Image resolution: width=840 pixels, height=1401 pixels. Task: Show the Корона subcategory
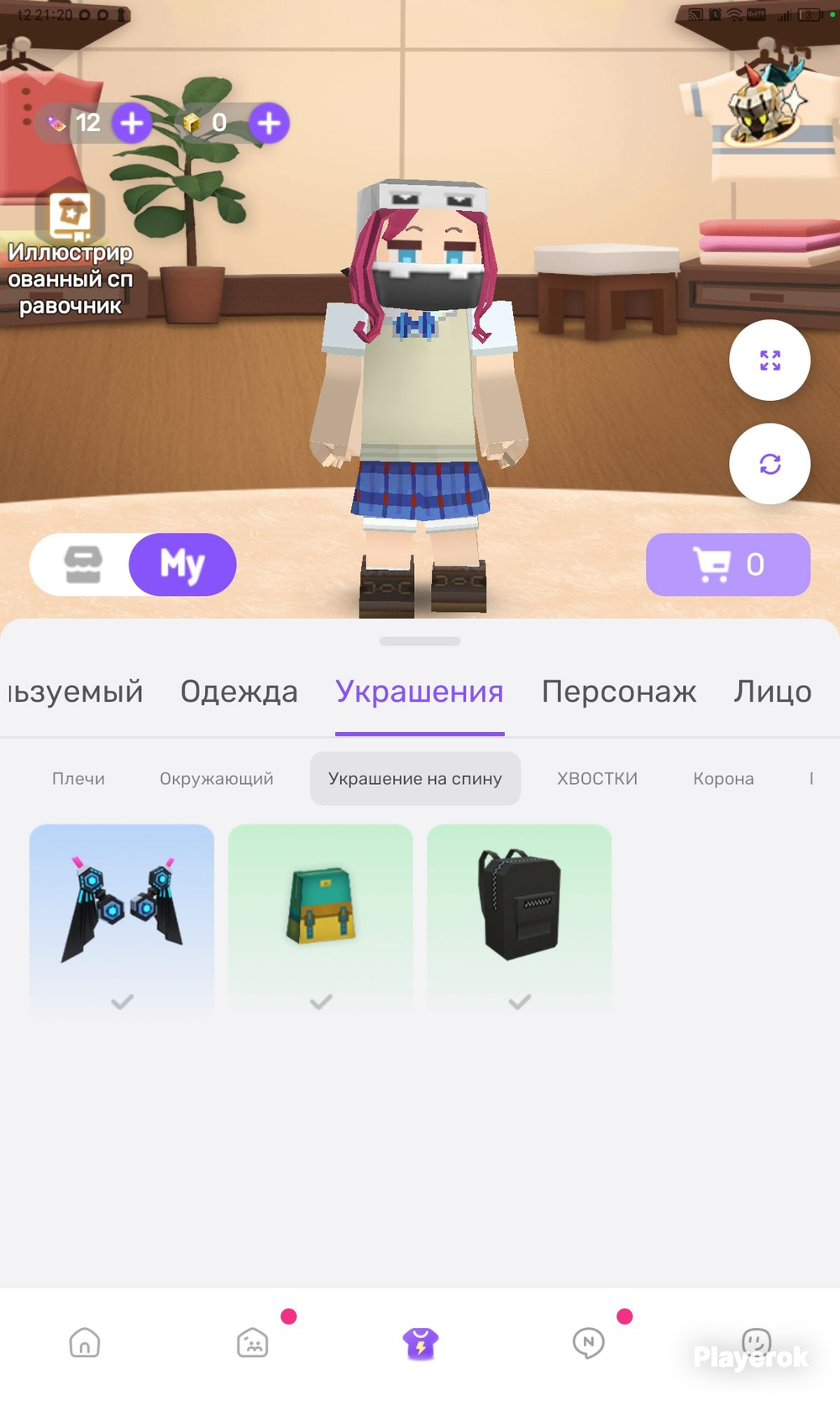[723, 779]
